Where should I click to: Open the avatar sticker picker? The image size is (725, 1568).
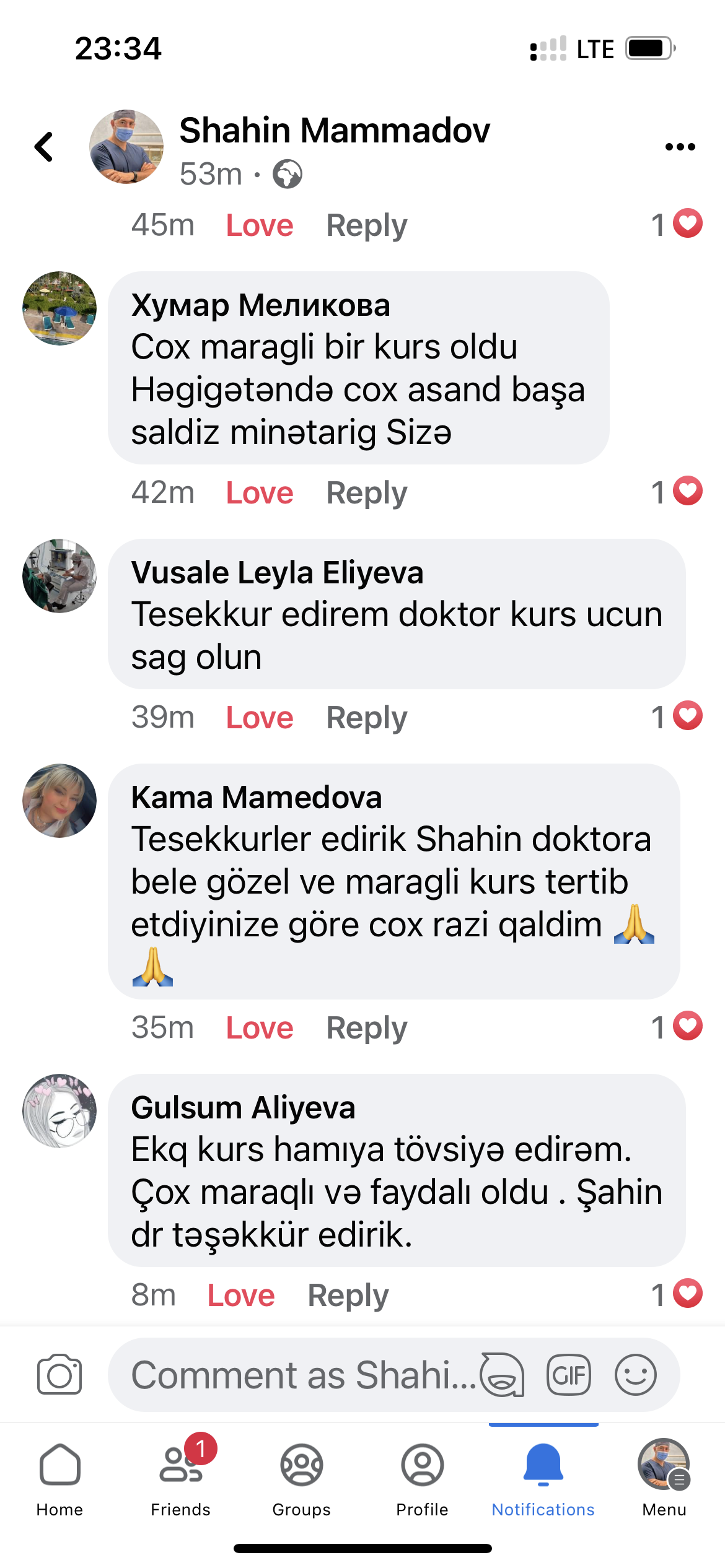click(502, 1375)
